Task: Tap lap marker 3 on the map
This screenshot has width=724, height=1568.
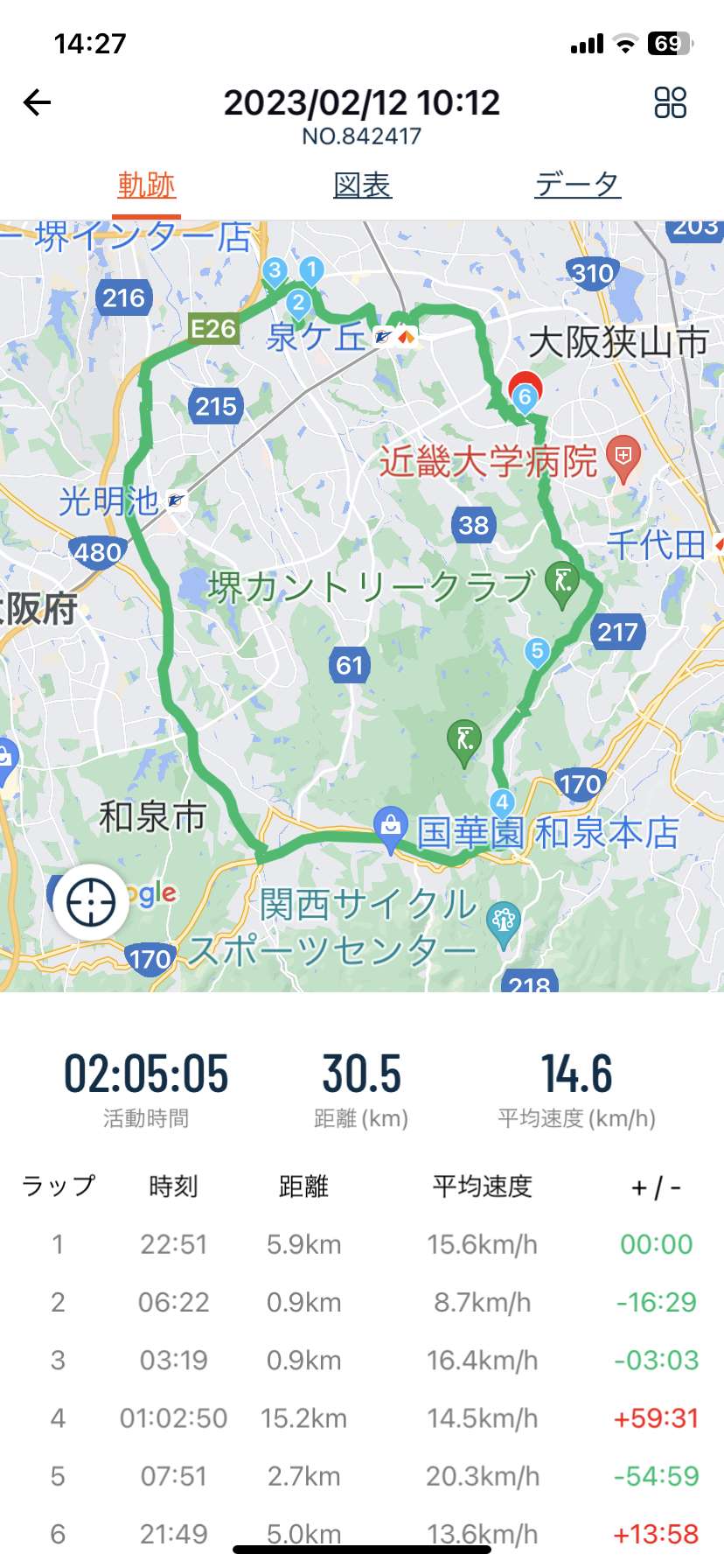Action: [275, 271]
